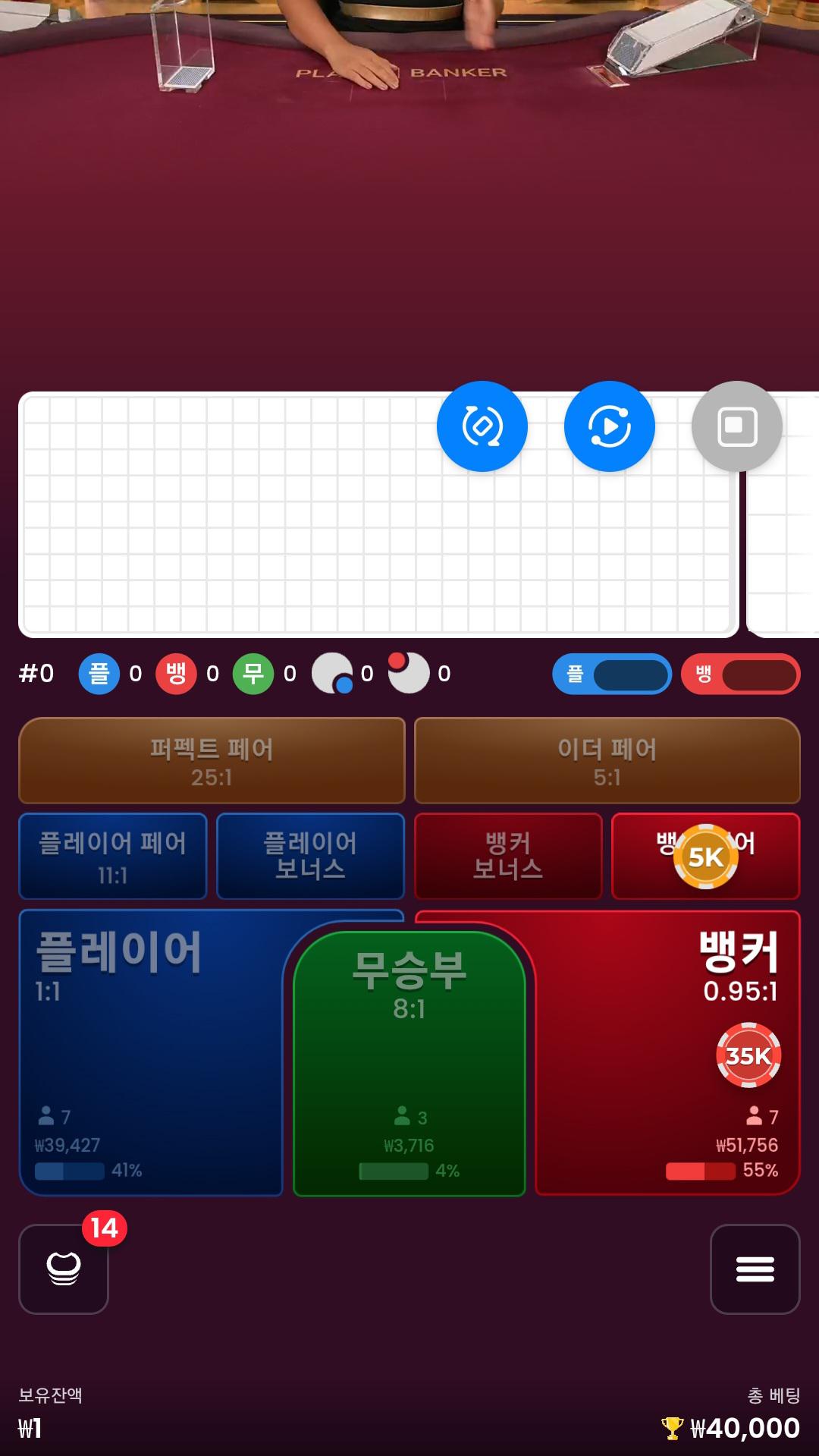Select the 플레이어 페어 11:1 bet
This screenshot has width=819, height=1456.
pyautogui.click(x=113, y=857)
